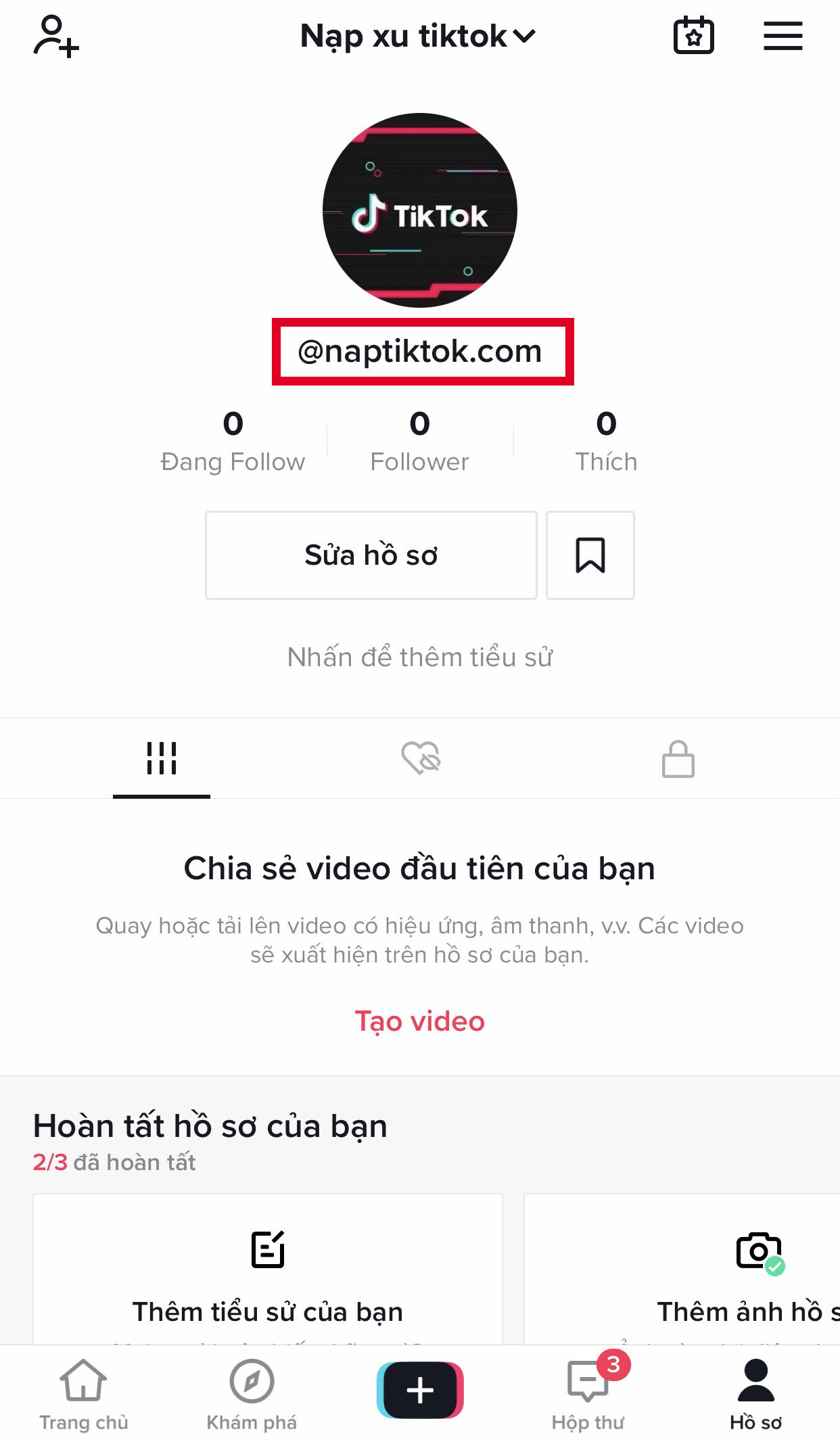Click Nhấn để thêm tiểu sử
840x1444 pixels.
click(419, 655)
